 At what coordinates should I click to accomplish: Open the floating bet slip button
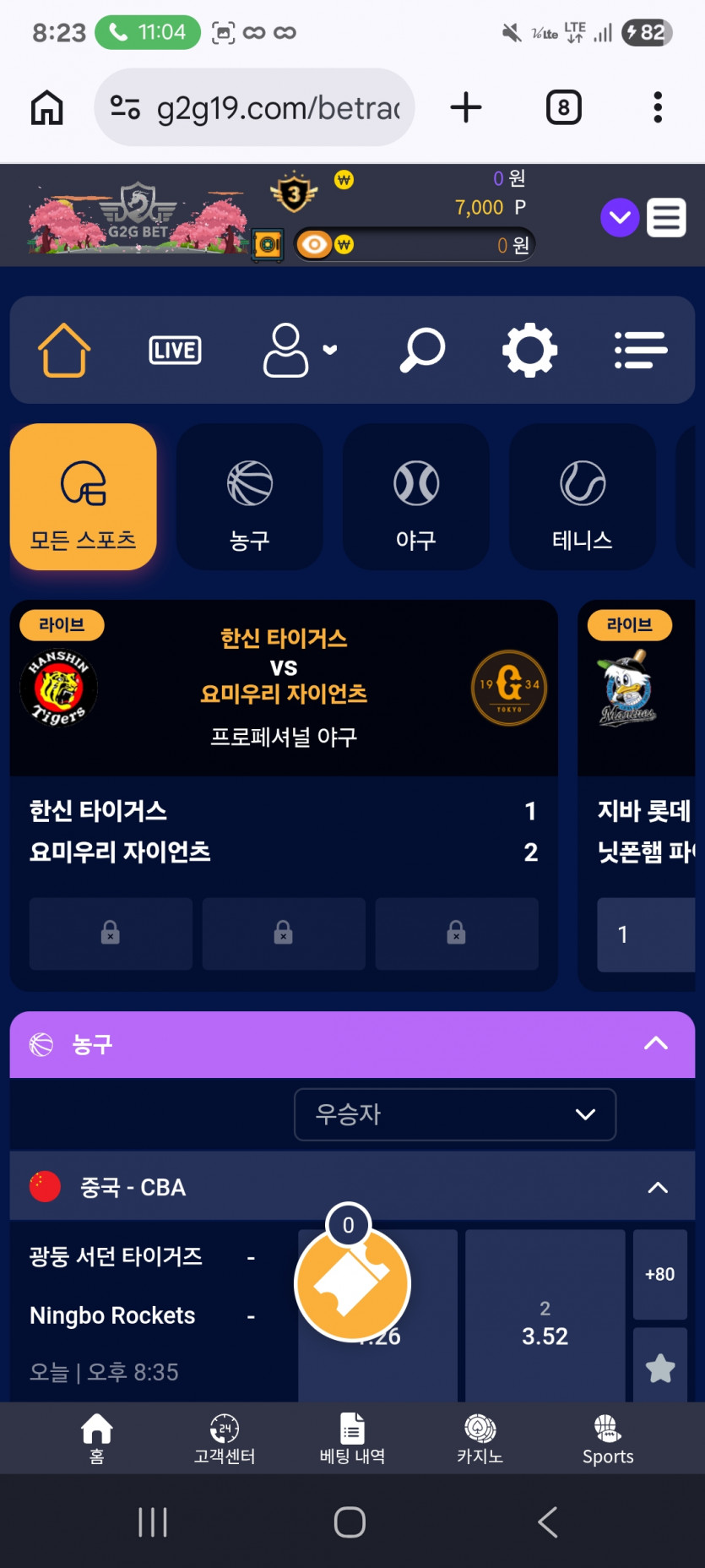pyautogui.click(x=352, y=1283)
